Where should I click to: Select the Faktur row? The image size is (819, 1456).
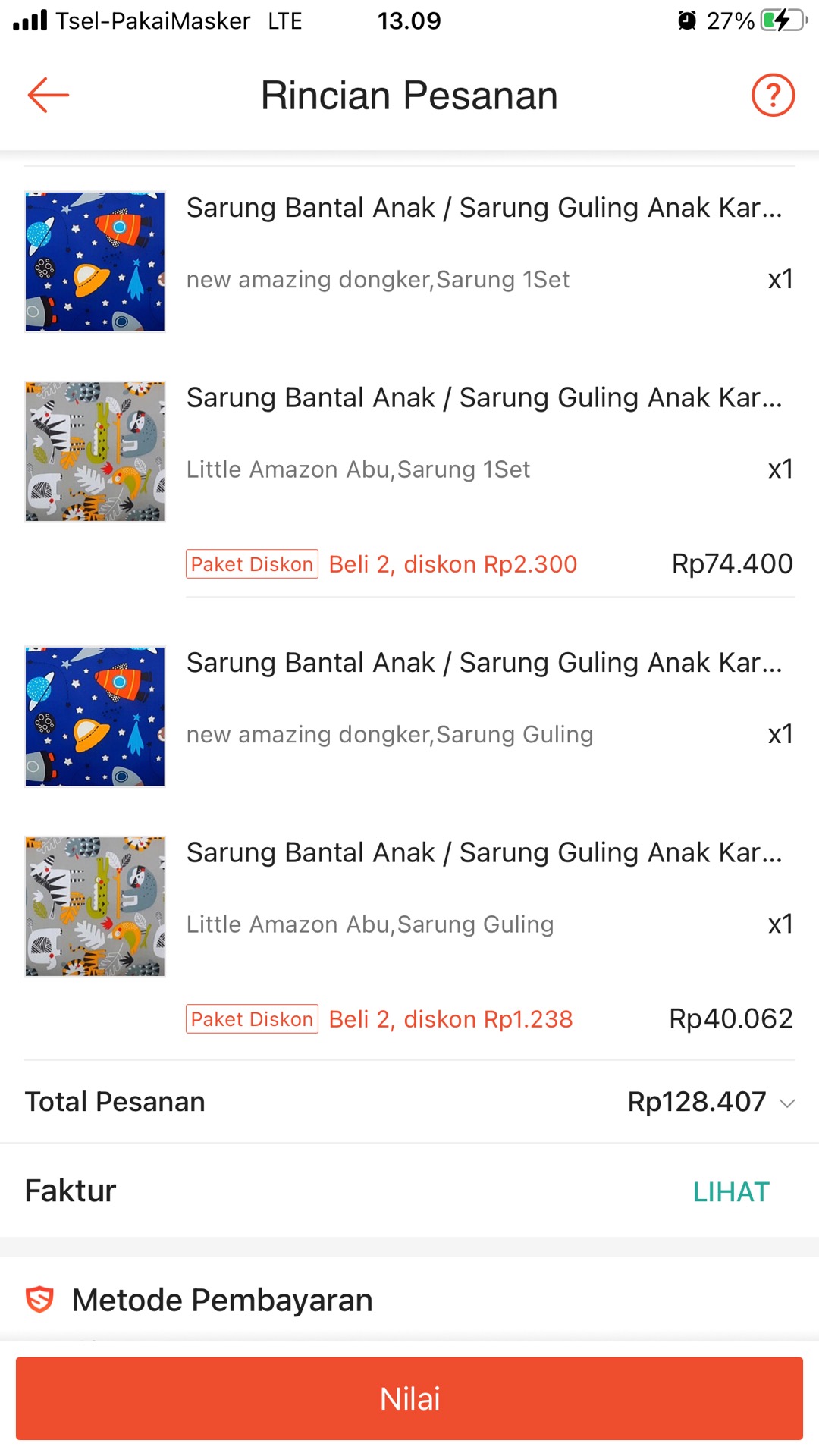(x=69, y=1191)
